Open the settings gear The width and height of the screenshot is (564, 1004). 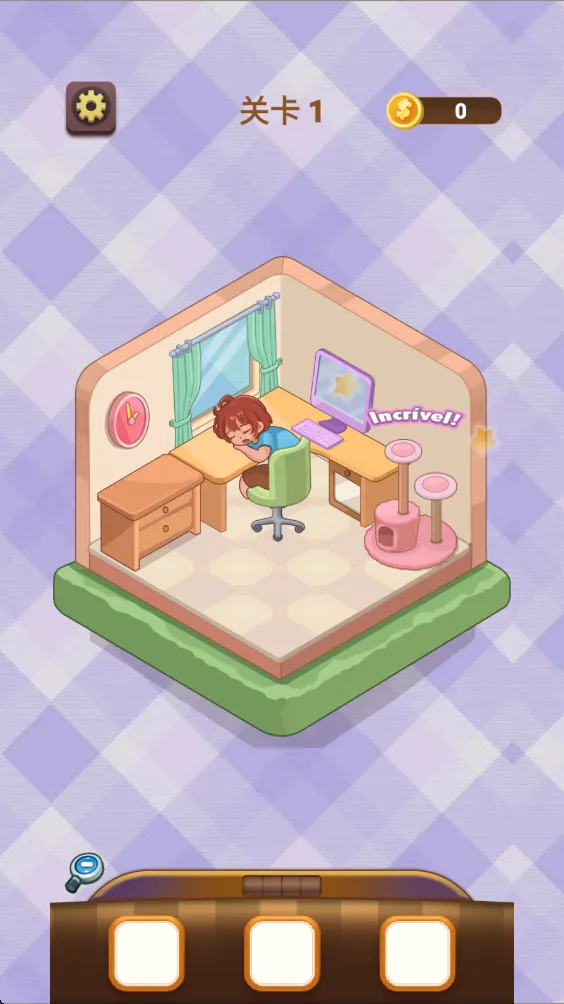pyautogui.click(x=91, y=108)
